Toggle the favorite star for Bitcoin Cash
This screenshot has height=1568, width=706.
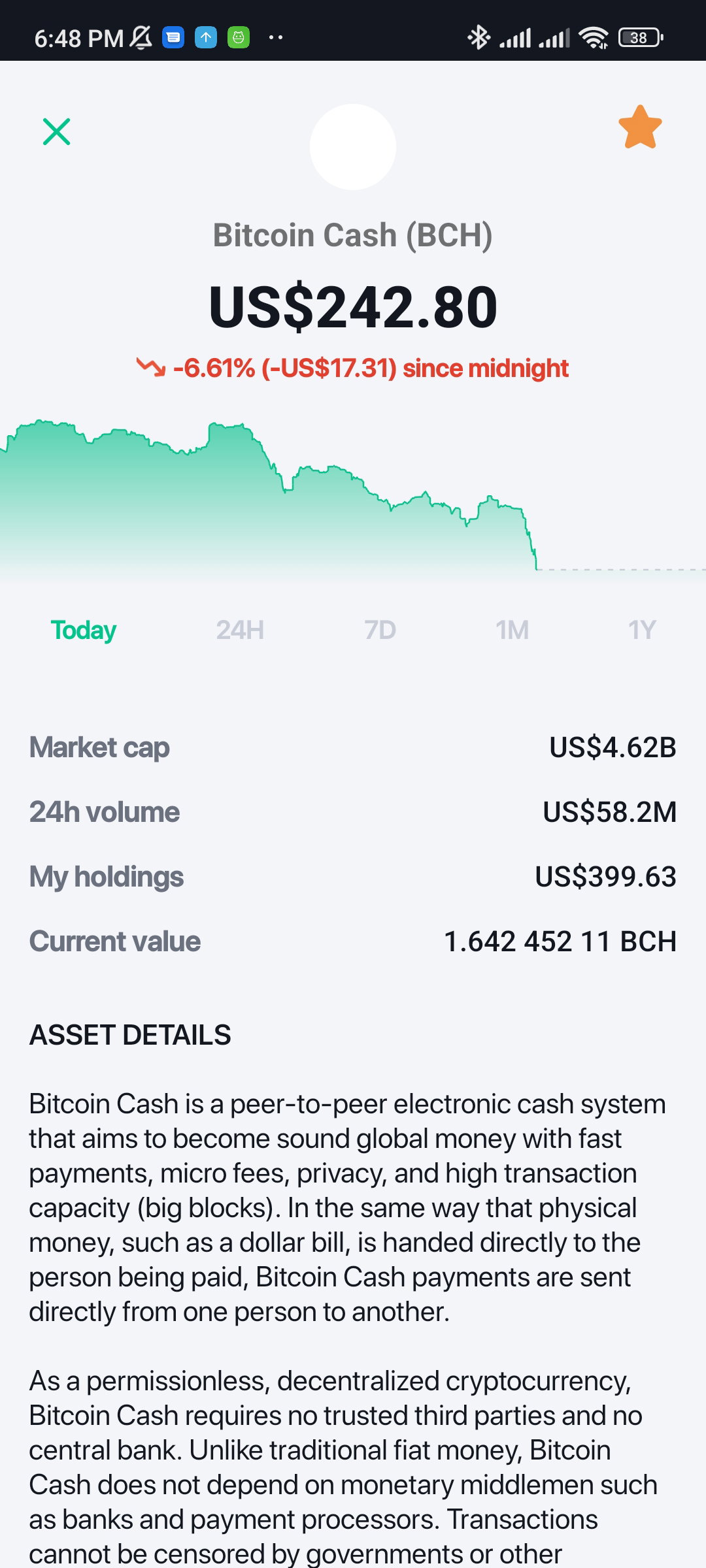[640, 127]
